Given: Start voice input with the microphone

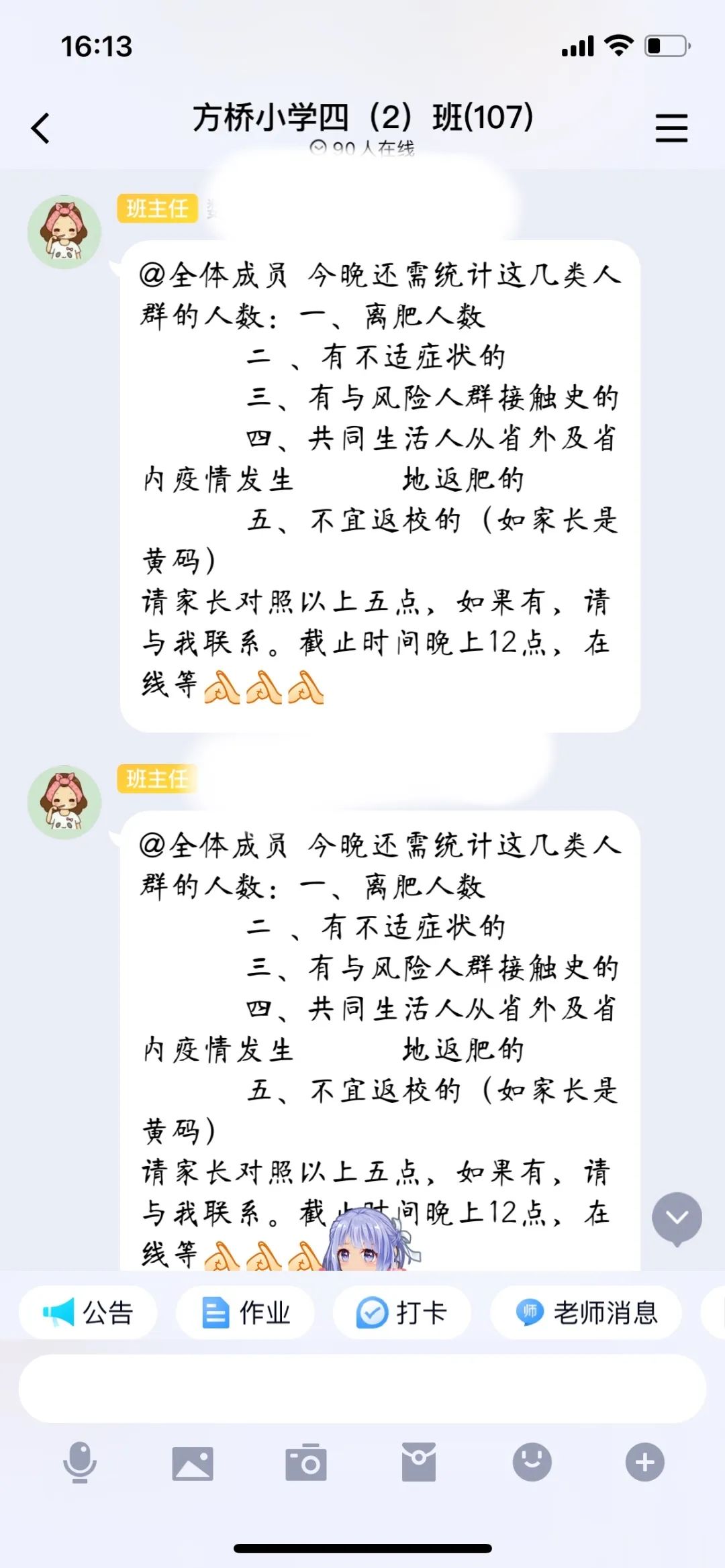Looking at the screenshot, I should pos(80,1463).
